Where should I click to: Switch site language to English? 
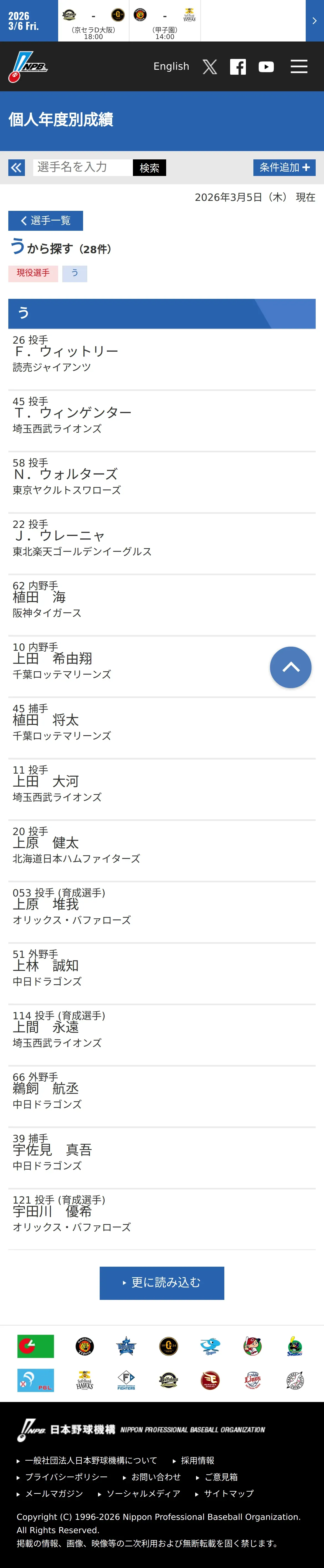pyautogui.click(x=171, y=66)
